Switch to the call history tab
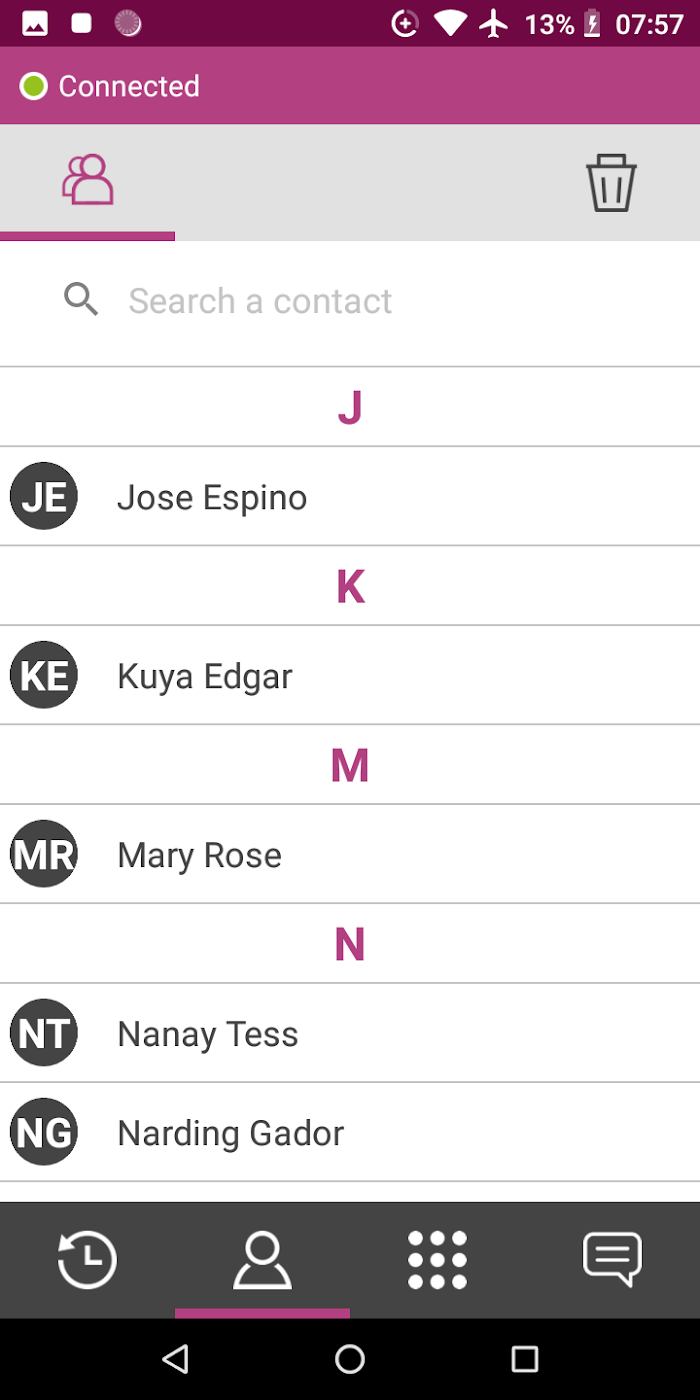700x1400 pixels. (x=87, y=1260)
